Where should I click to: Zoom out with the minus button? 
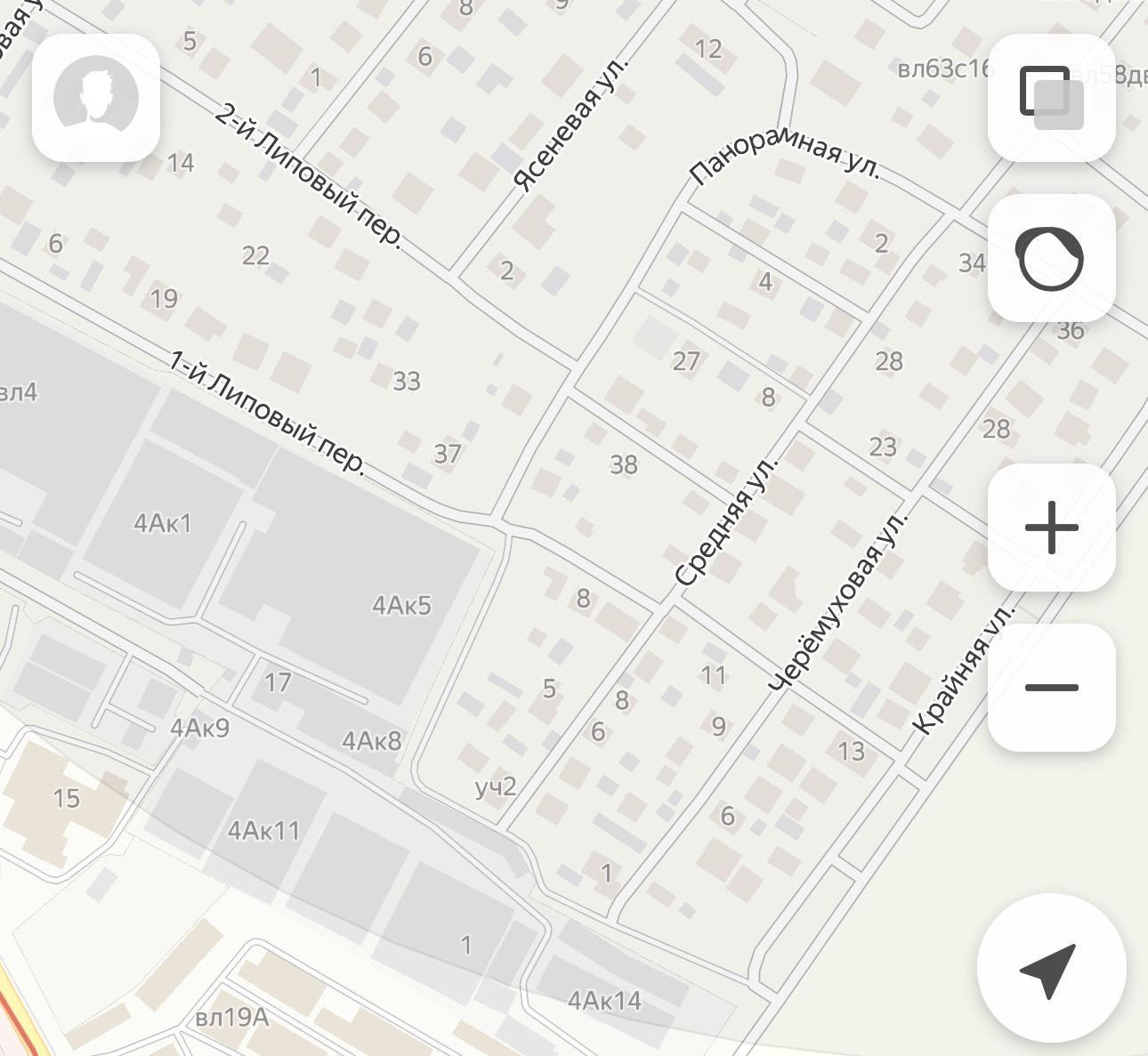tap(1051, 687)
